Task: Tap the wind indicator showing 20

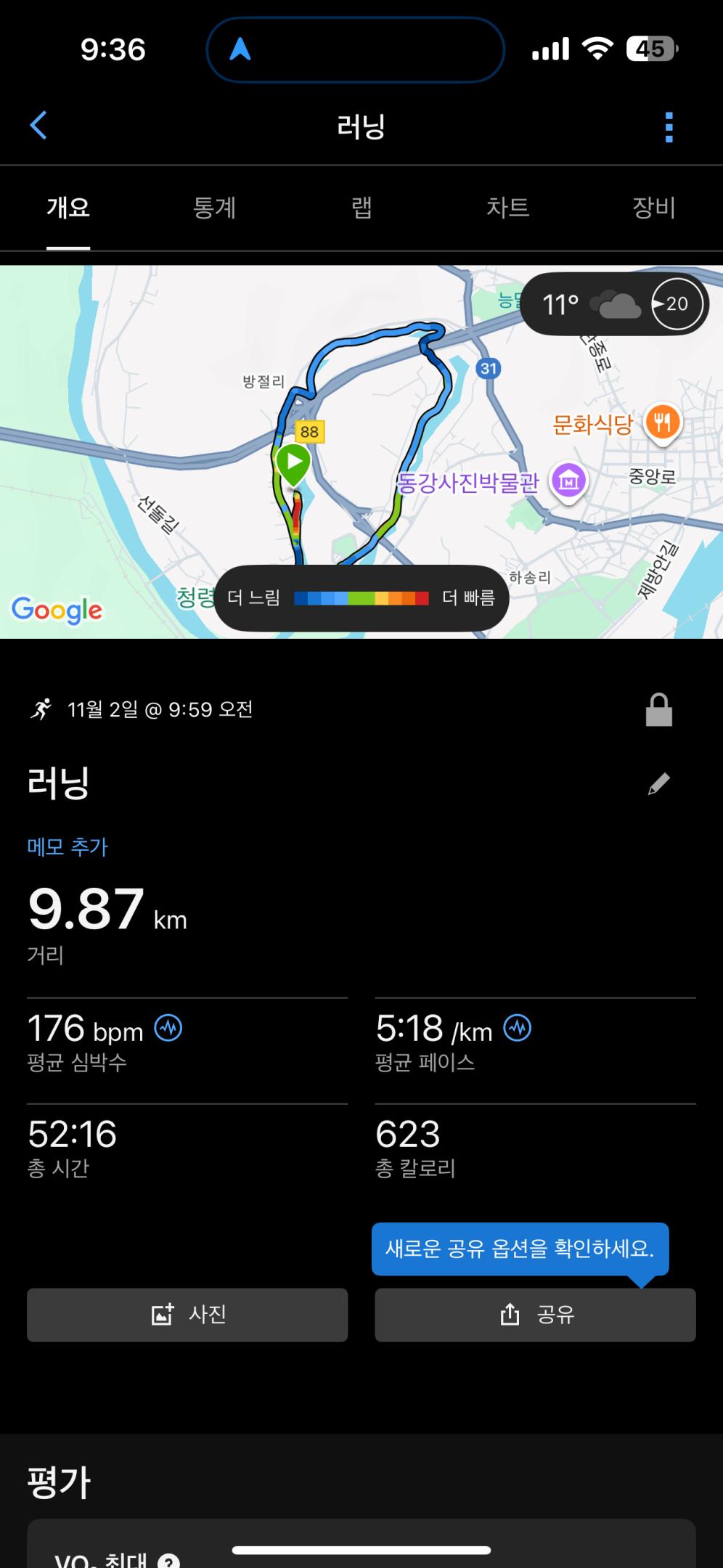Action: 676,304
